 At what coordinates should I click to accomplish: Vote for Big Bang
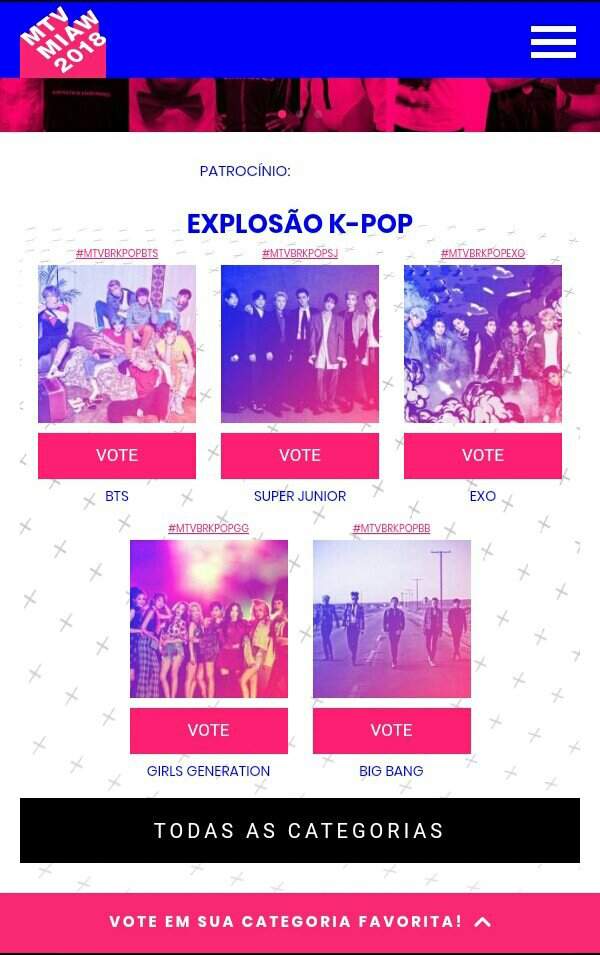click(392, 730)
